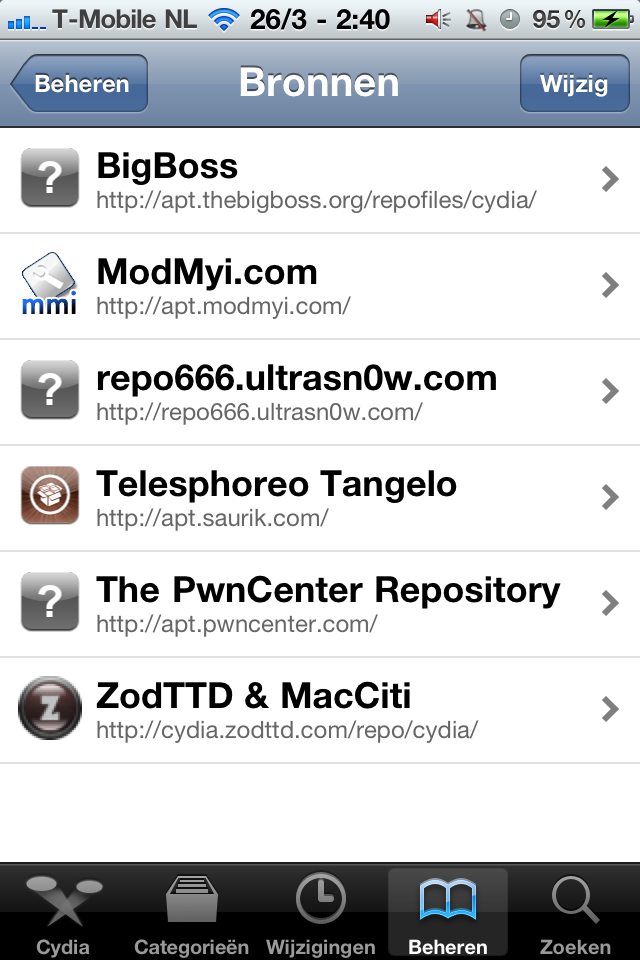The height and width of the screenshot is (960, 640).
Task: Show the ZodTTD & MacCiti source
Action: click(320, 710)
